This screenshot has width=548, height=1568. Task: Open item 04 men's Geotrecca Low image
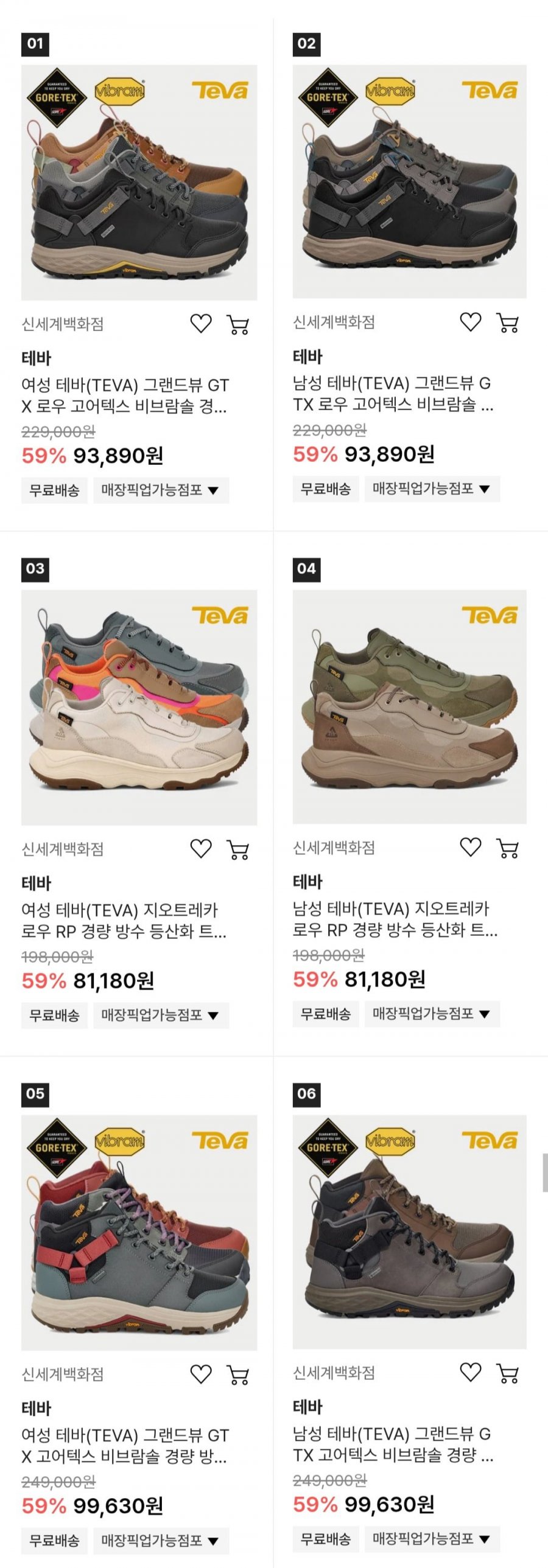(x=409, y=706)
